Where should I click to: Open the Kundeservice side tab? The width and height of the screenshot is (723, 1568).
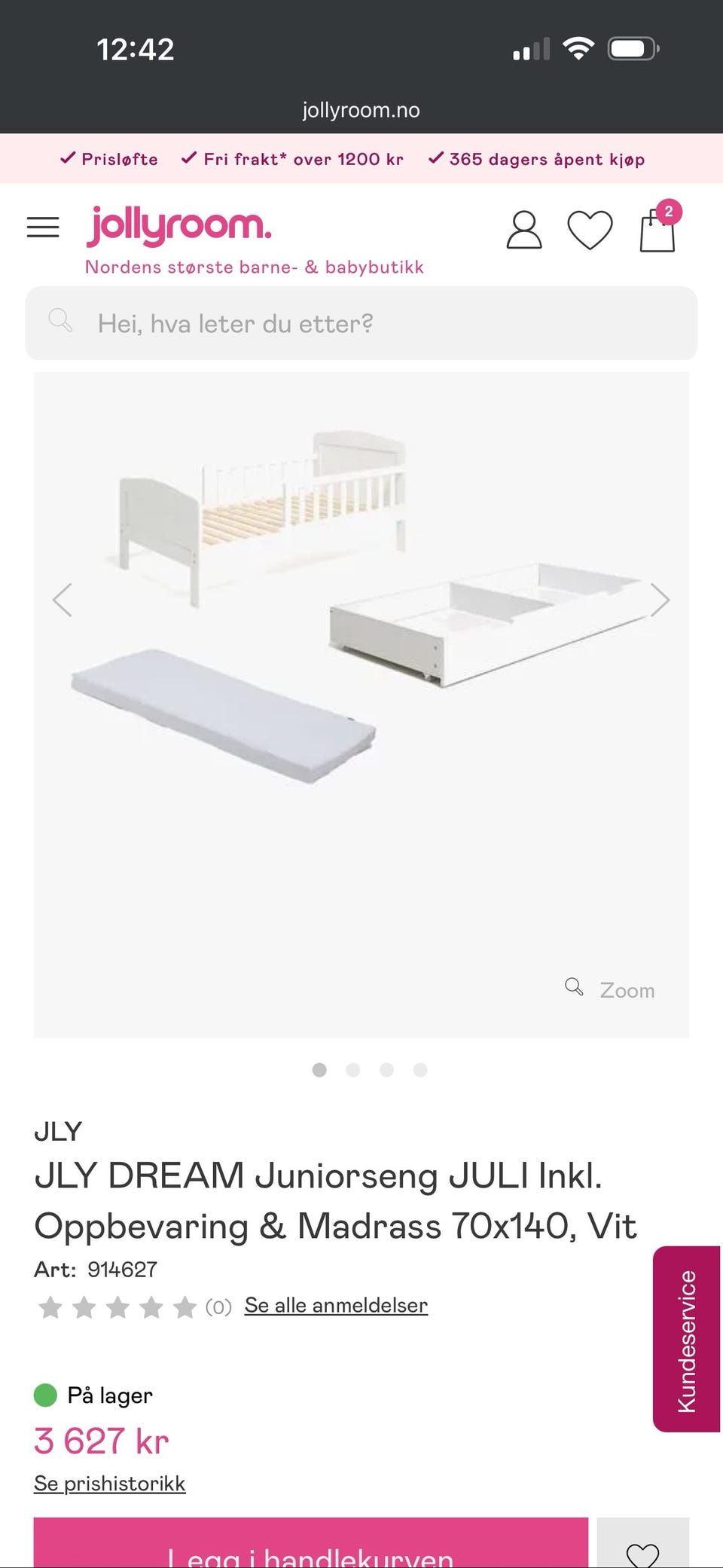(x=686, y=1338)
